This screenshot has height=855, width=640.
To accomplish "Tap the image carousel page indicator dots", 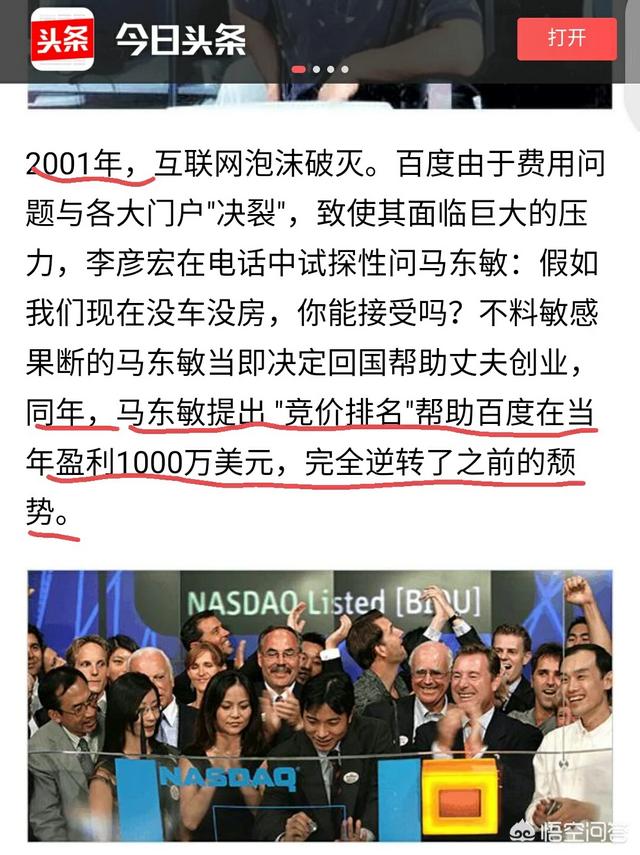I will (x=320, y=70).
